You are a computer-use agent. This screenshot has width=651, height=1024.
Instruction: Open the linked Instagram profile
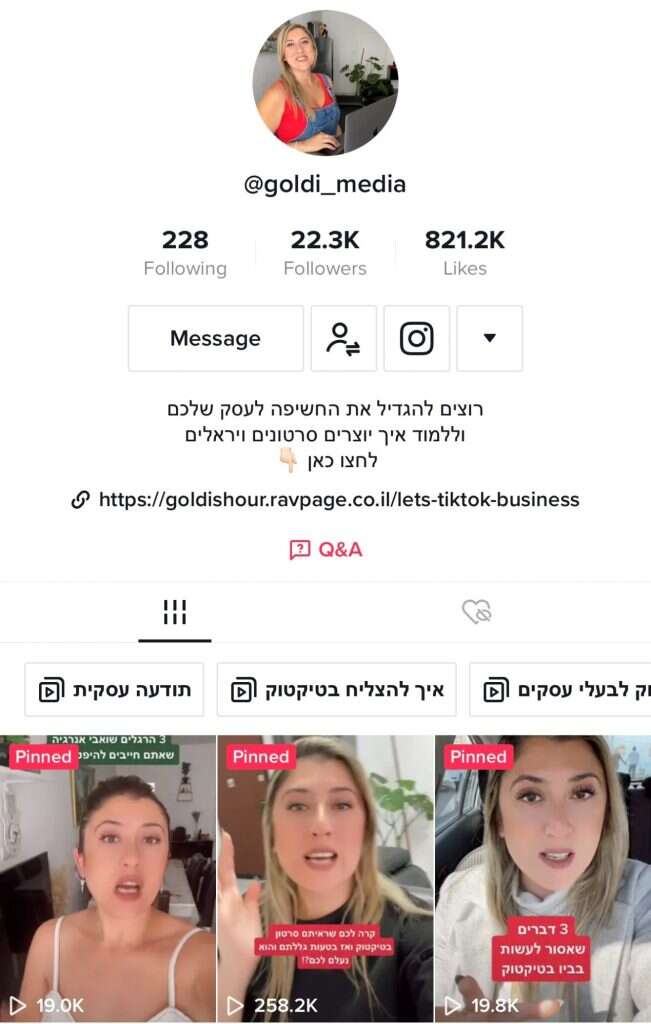coord(416,339)
